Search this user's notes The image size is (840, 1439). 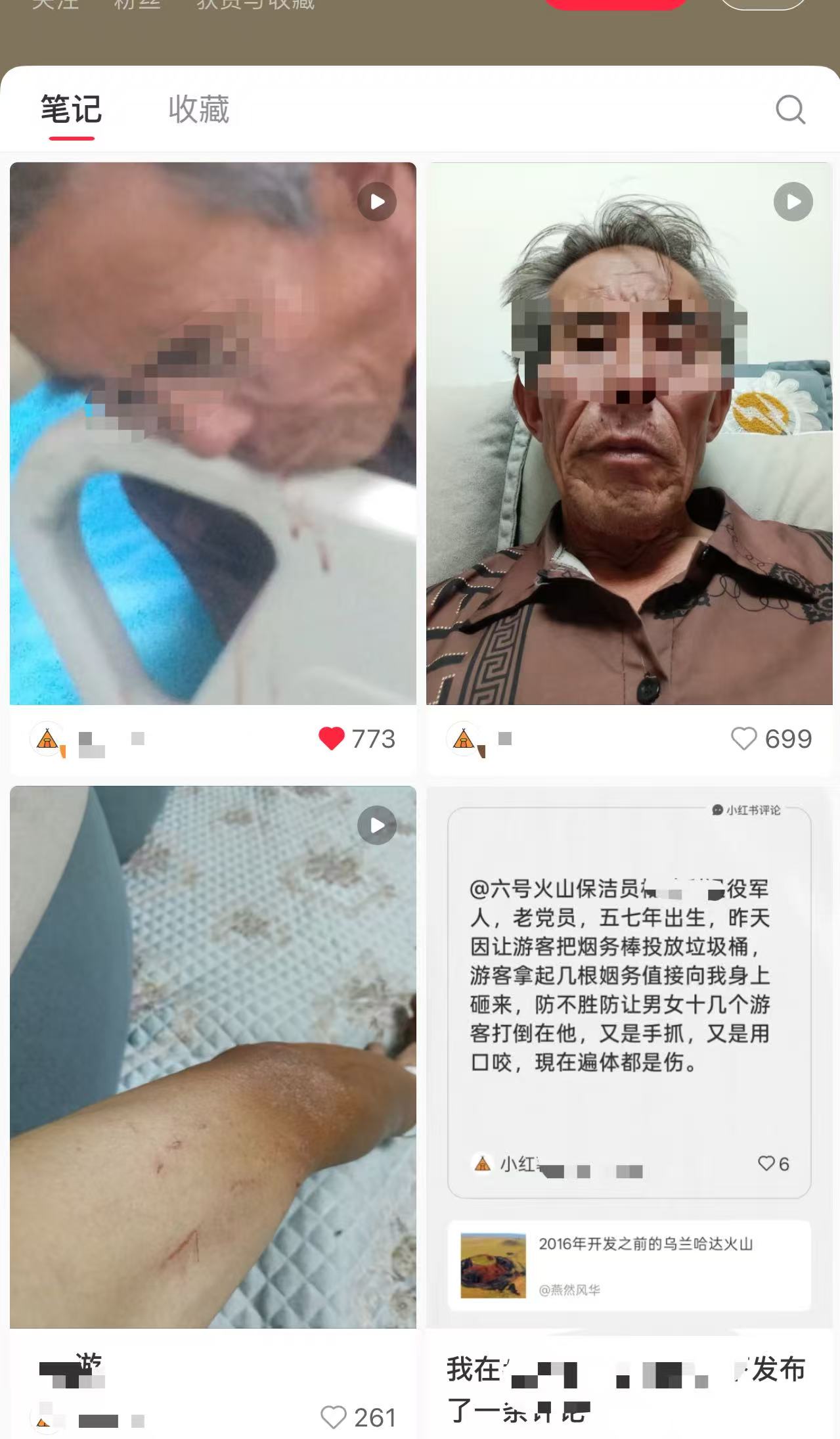[x=790, y=109]
